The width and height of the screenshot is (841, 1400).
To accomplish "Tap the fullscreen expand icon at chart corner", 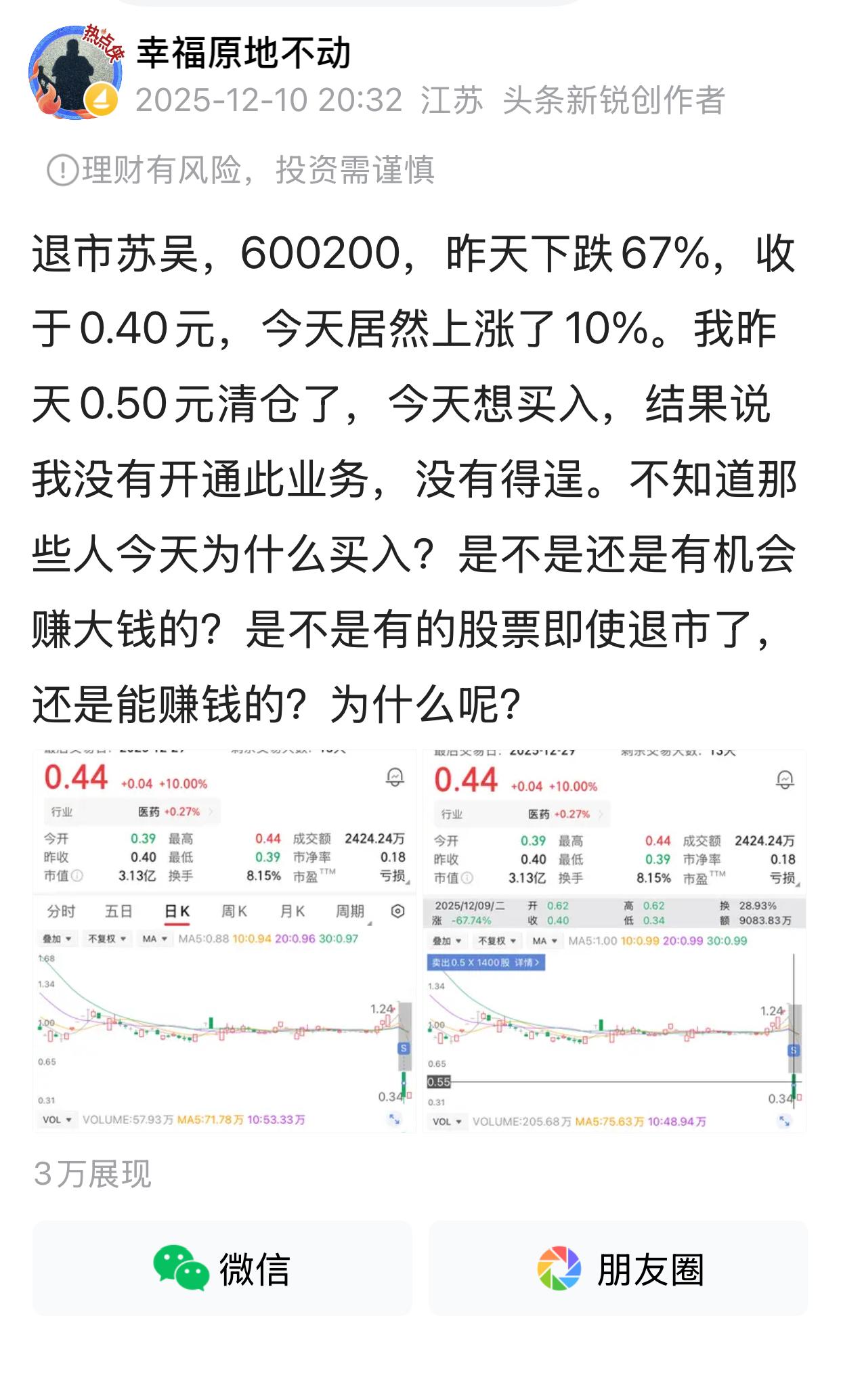I will tap(394, 1120).
